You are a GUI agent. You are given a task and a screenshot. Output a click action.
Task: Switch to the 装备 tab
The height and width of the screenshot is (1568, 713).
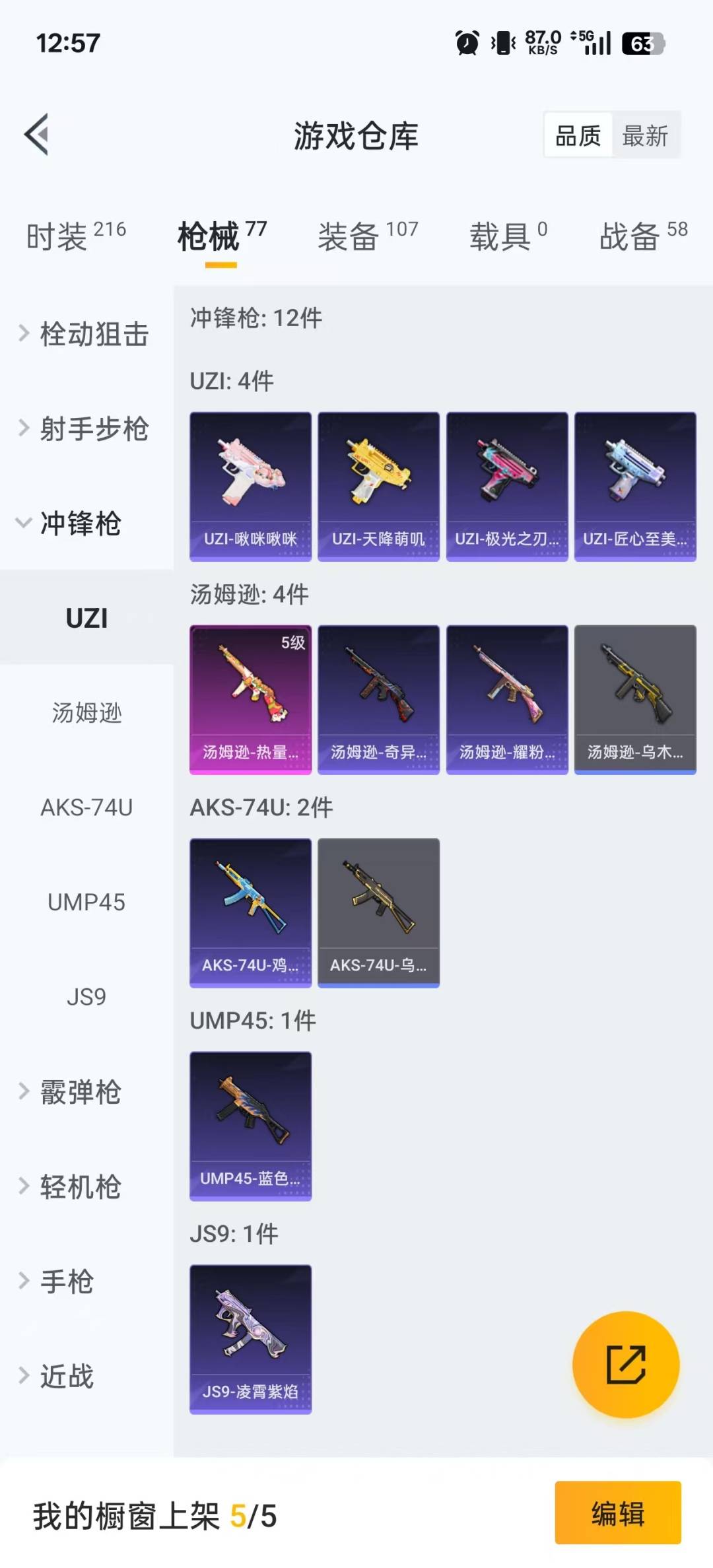coord(368,236)
